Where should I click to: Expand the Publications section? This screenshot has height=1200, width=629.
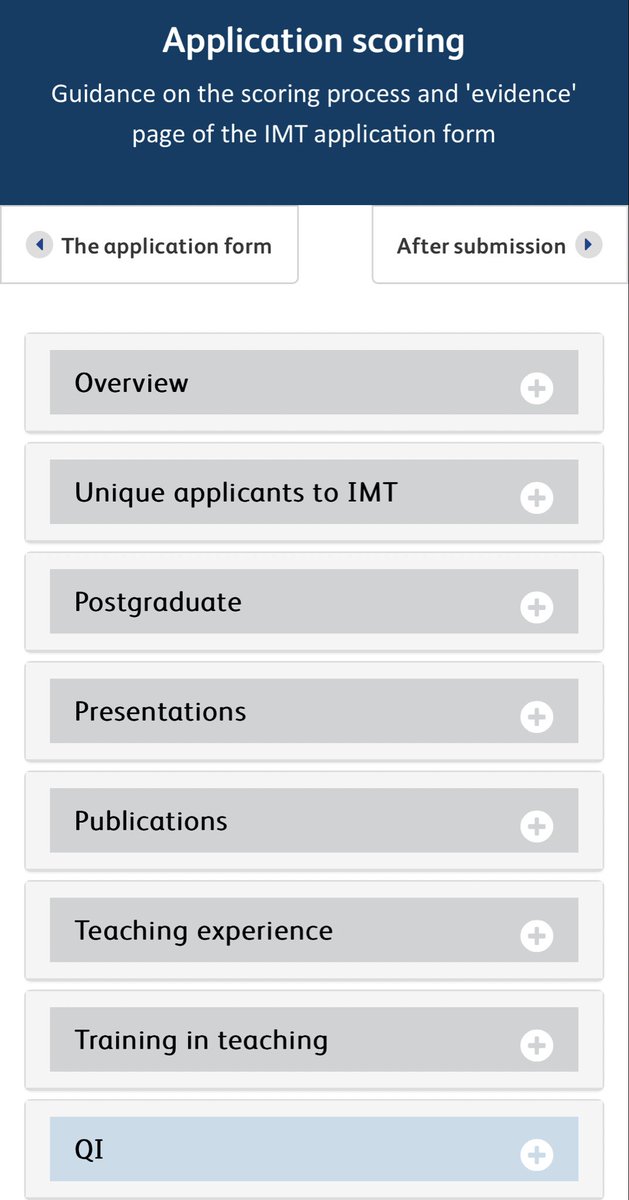click(536, 826)
